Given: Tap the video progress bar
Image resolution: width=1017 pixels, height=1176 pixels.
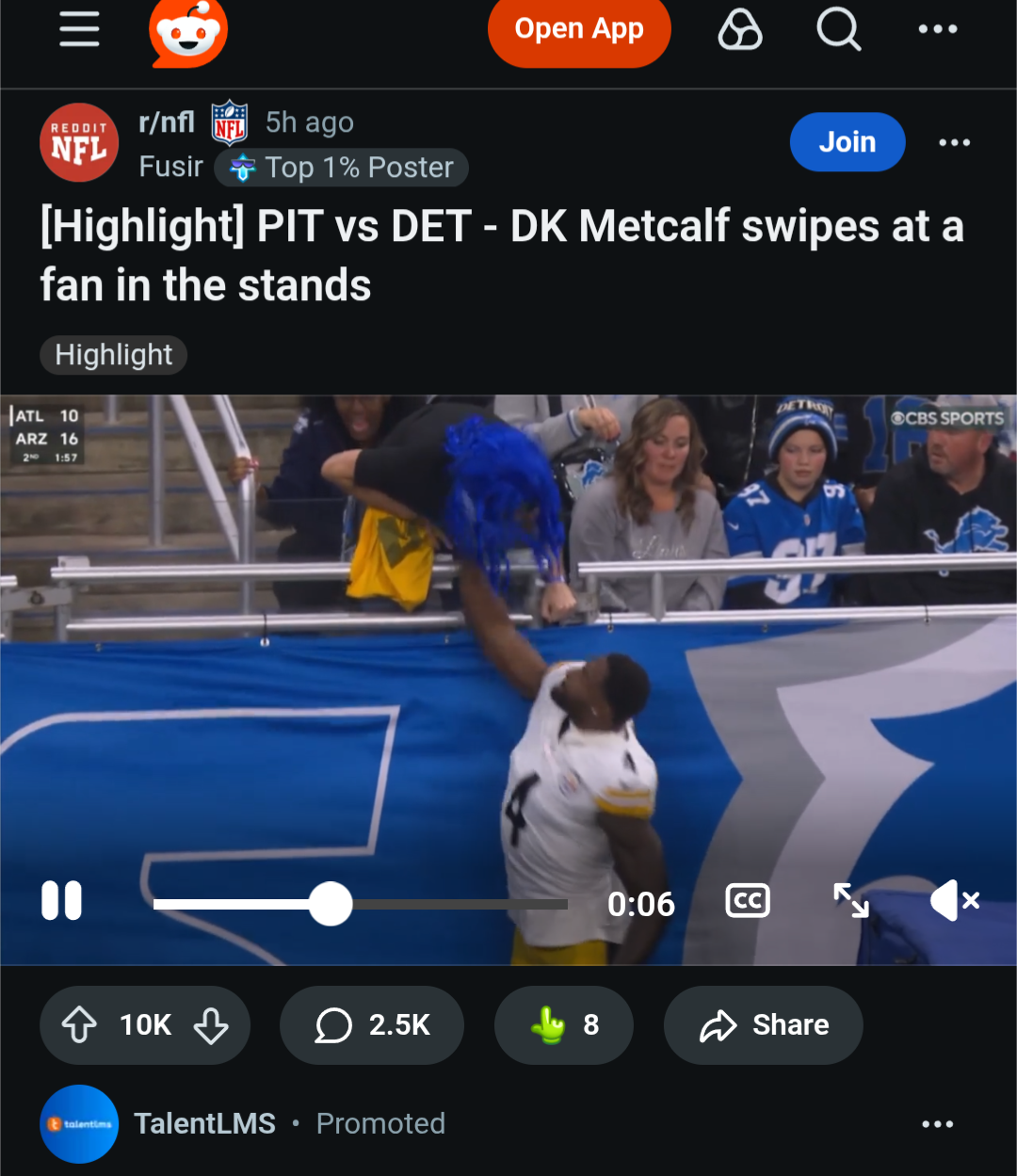Looking at the screenshot, I should pos(452,904).
